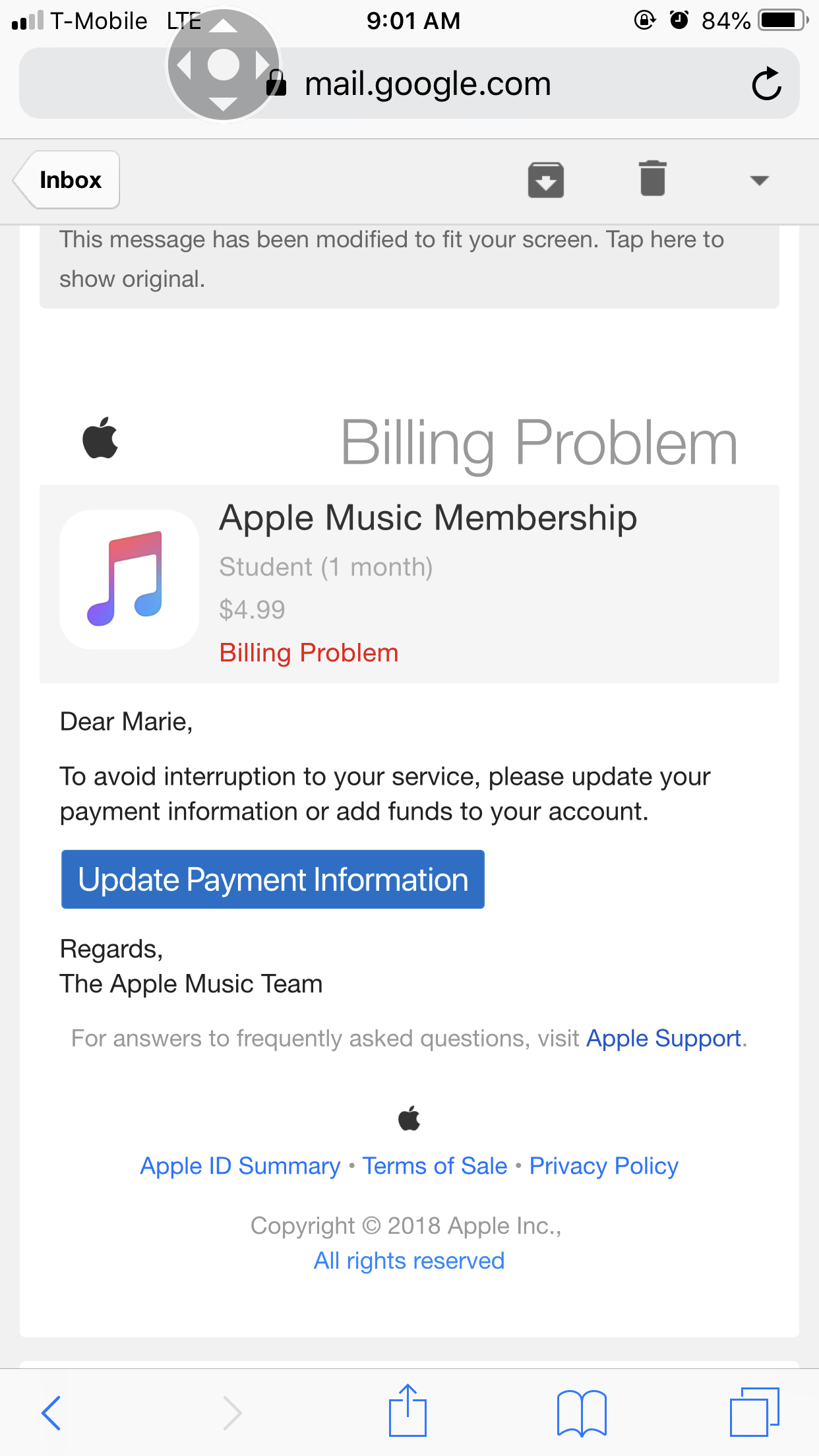Open the Safari share sheet
This screenshot has height=1456, width=819.
[408, 1410]
